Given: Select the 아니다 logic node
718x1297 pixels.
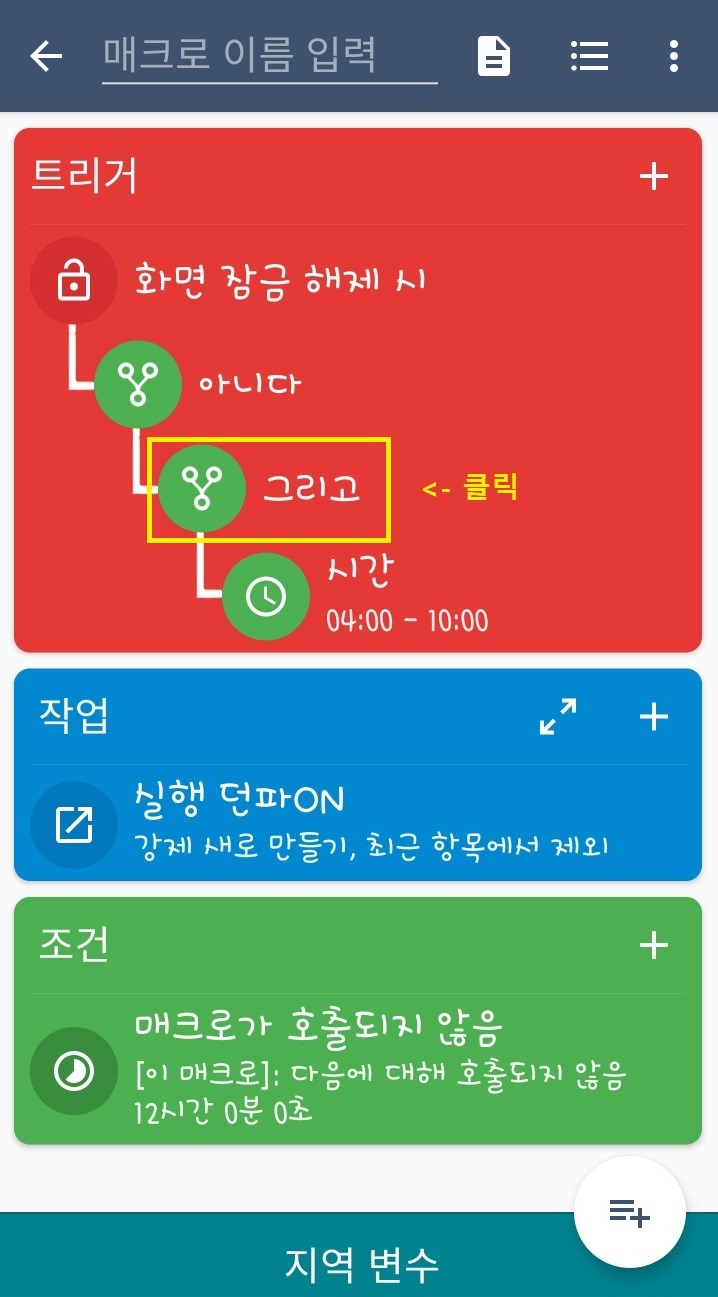Looking at the screenshot, I should point(248,384).
